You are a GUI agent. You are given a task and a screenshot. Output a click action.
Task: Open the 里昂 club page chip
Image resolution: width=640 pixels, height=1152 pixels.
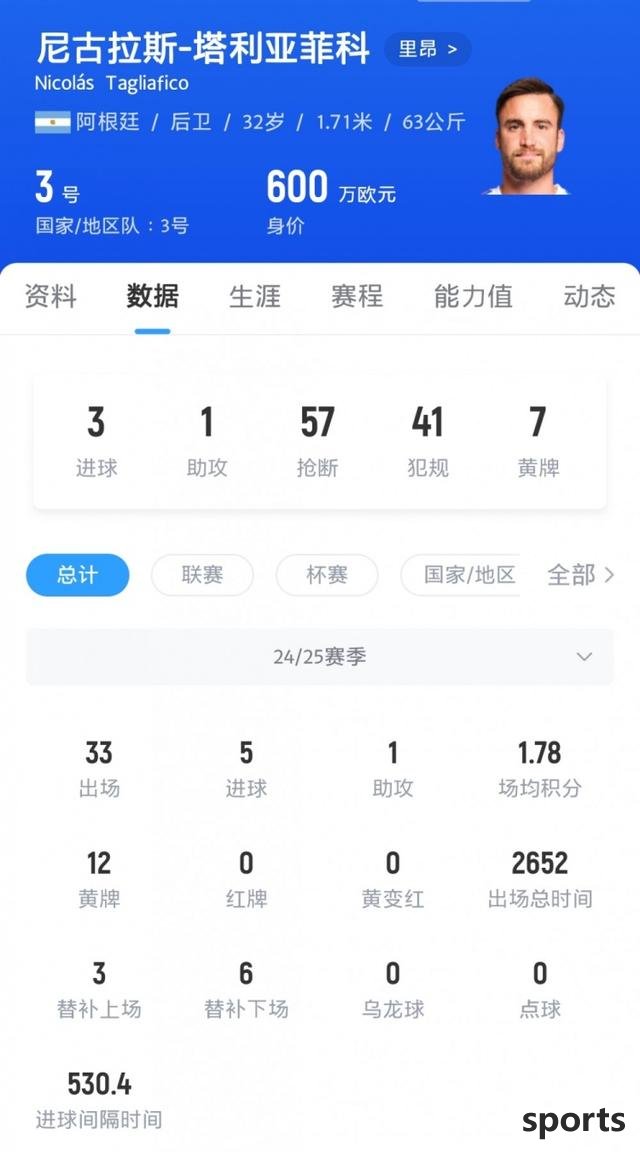point(427,49)
